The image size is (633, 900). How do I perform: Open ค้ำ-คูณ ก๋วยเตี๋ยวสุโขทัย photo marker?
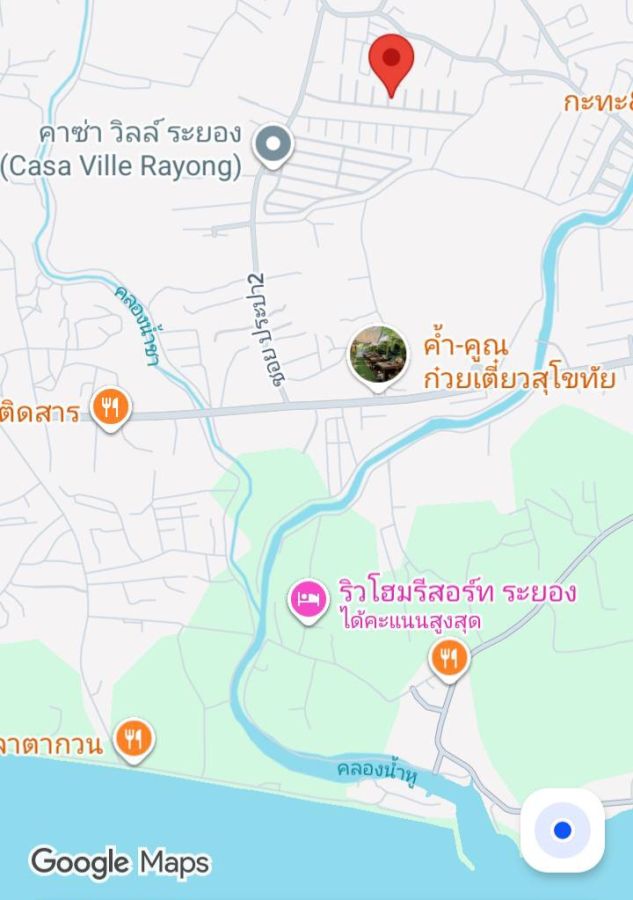(x=378, y=356)
